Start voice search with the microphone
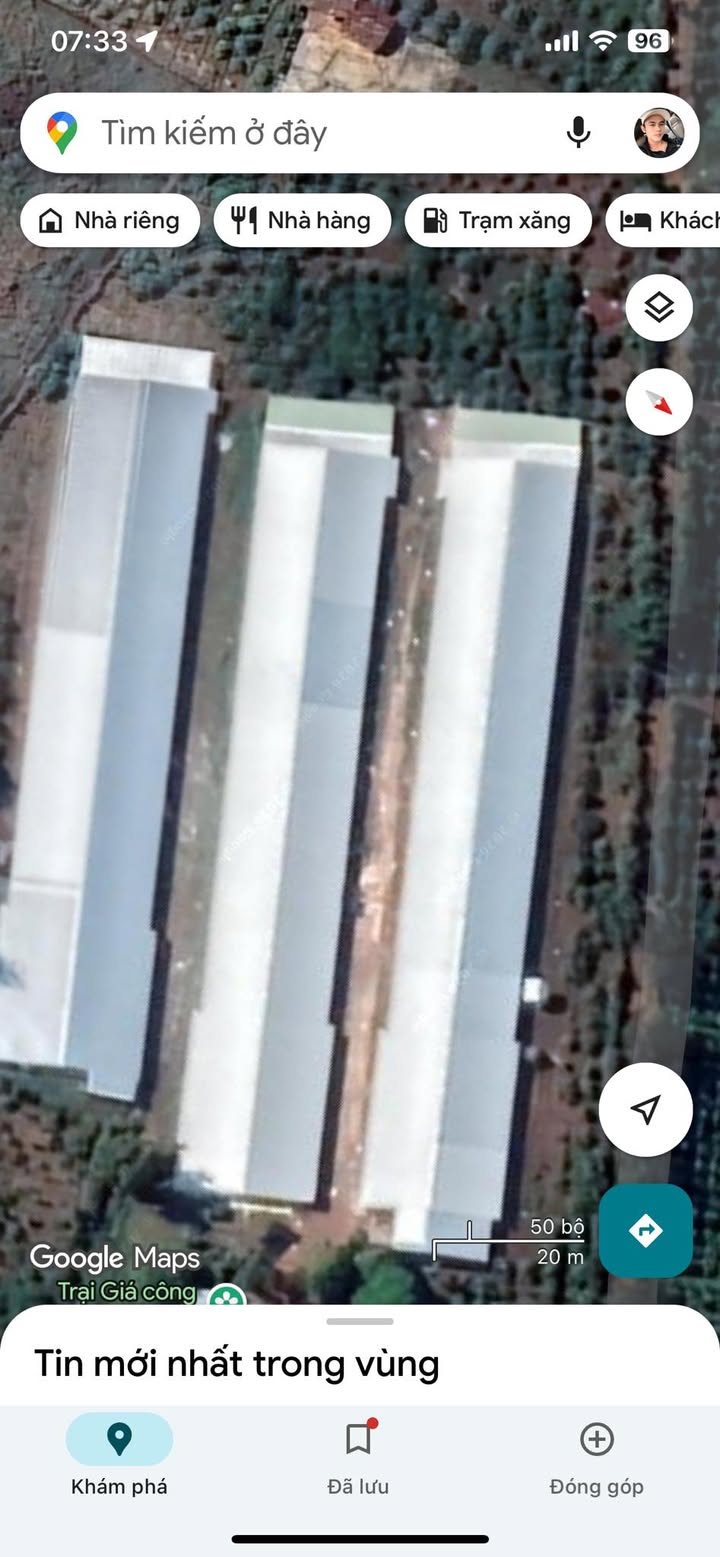The height and width of the screenshot is (1557, 720). [578, 133]
